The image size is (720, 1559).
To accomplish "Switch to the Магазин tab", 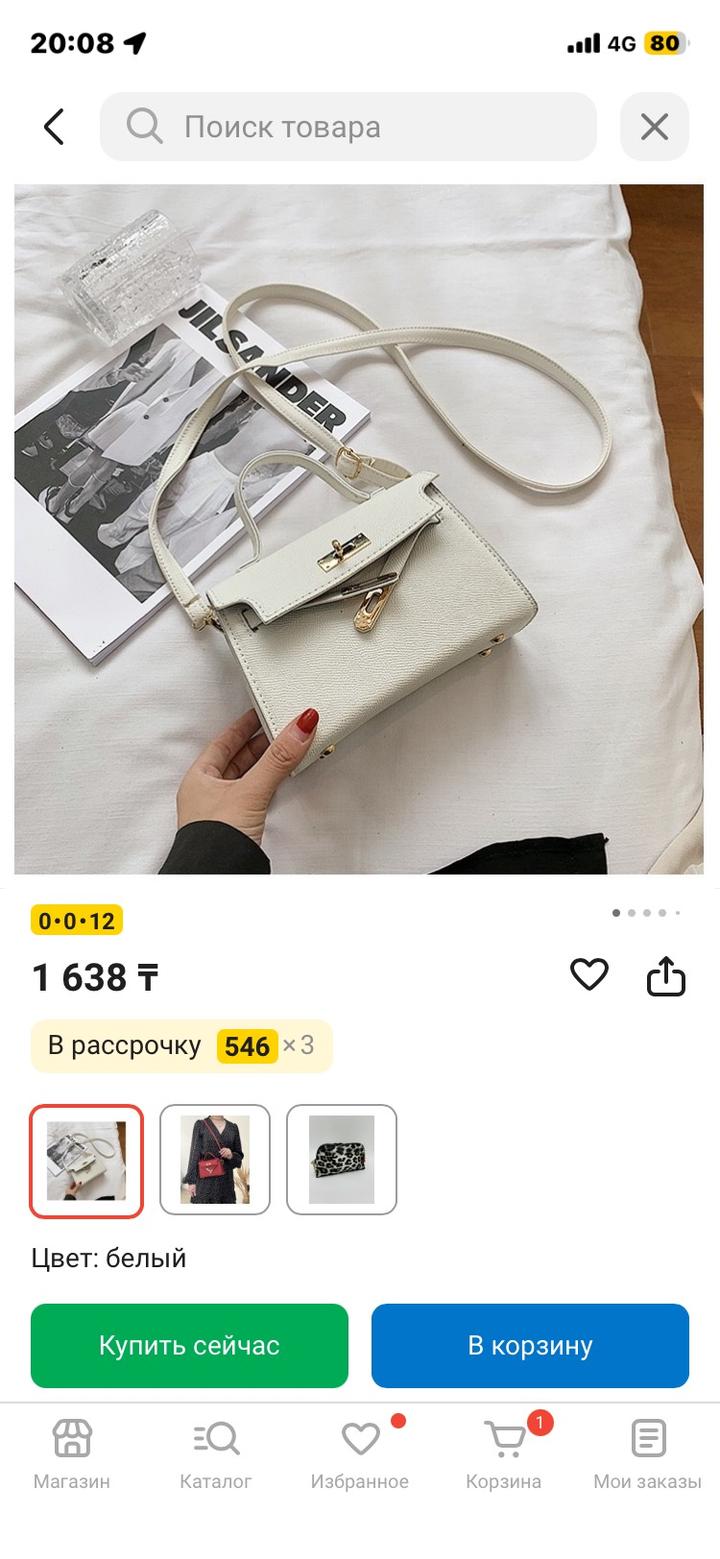I will [x=72, y=1454].
